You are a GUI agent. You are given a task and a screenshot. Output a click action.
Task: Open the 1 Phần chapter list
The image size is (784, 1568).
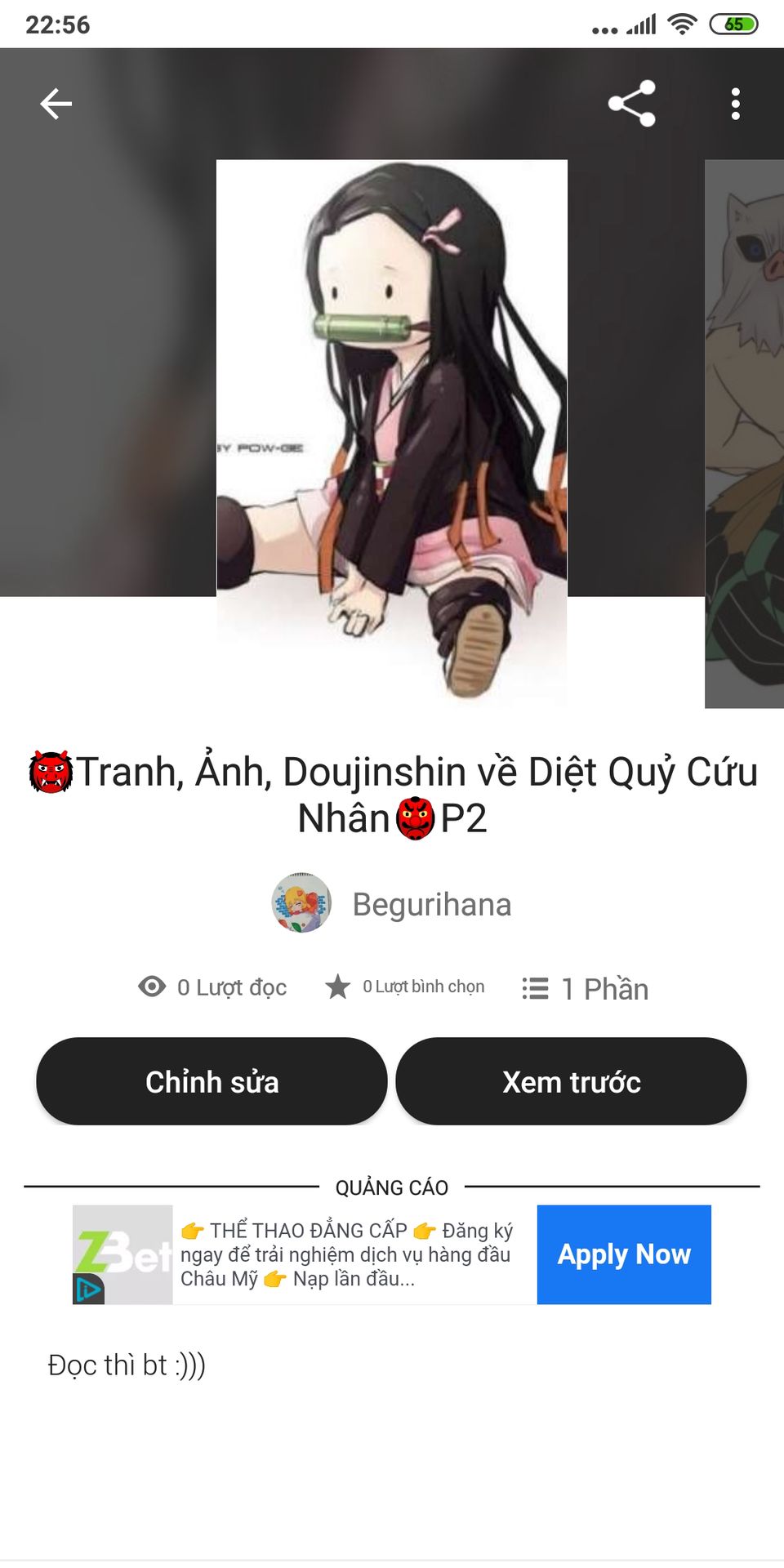585,989
